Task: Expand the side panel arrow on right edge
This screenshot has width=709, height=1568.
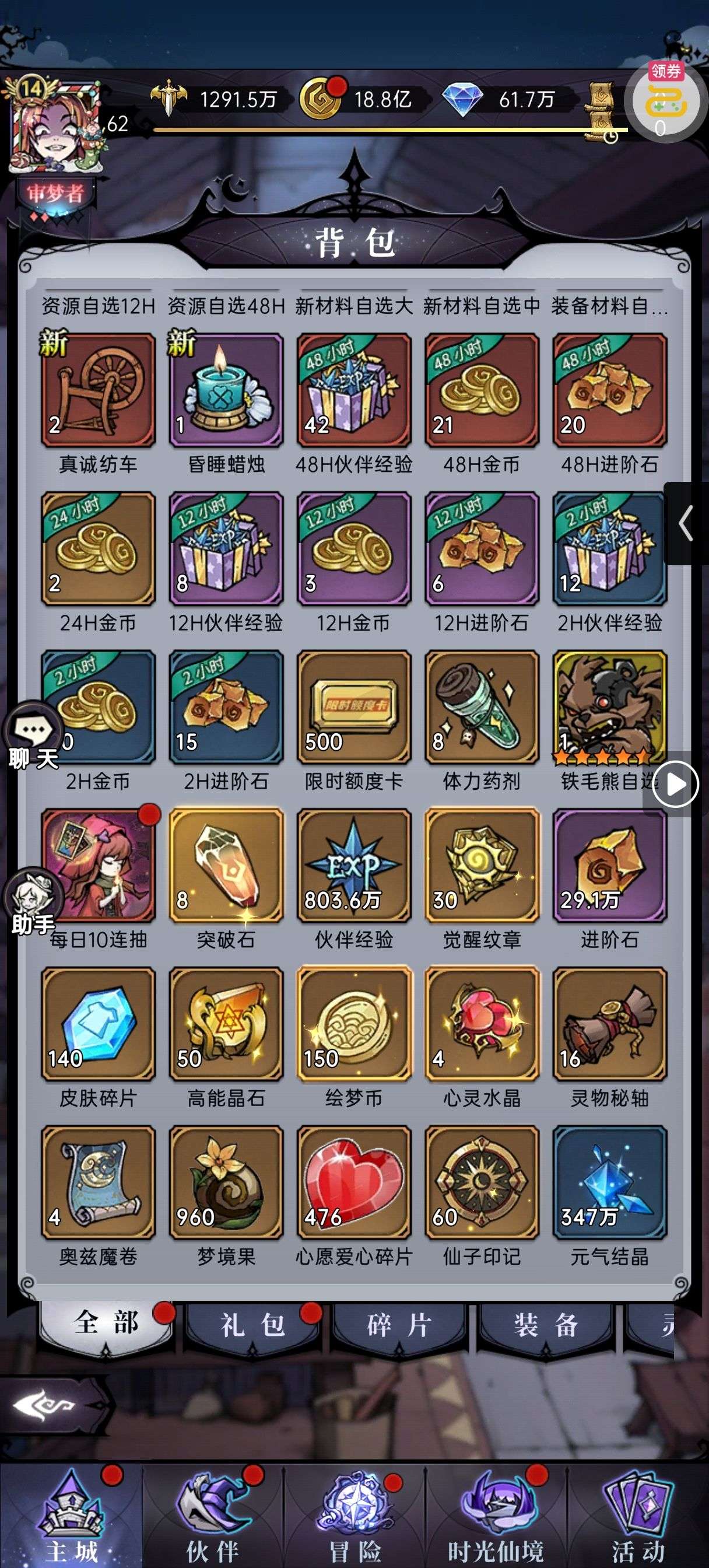Action: coord(686,523)
